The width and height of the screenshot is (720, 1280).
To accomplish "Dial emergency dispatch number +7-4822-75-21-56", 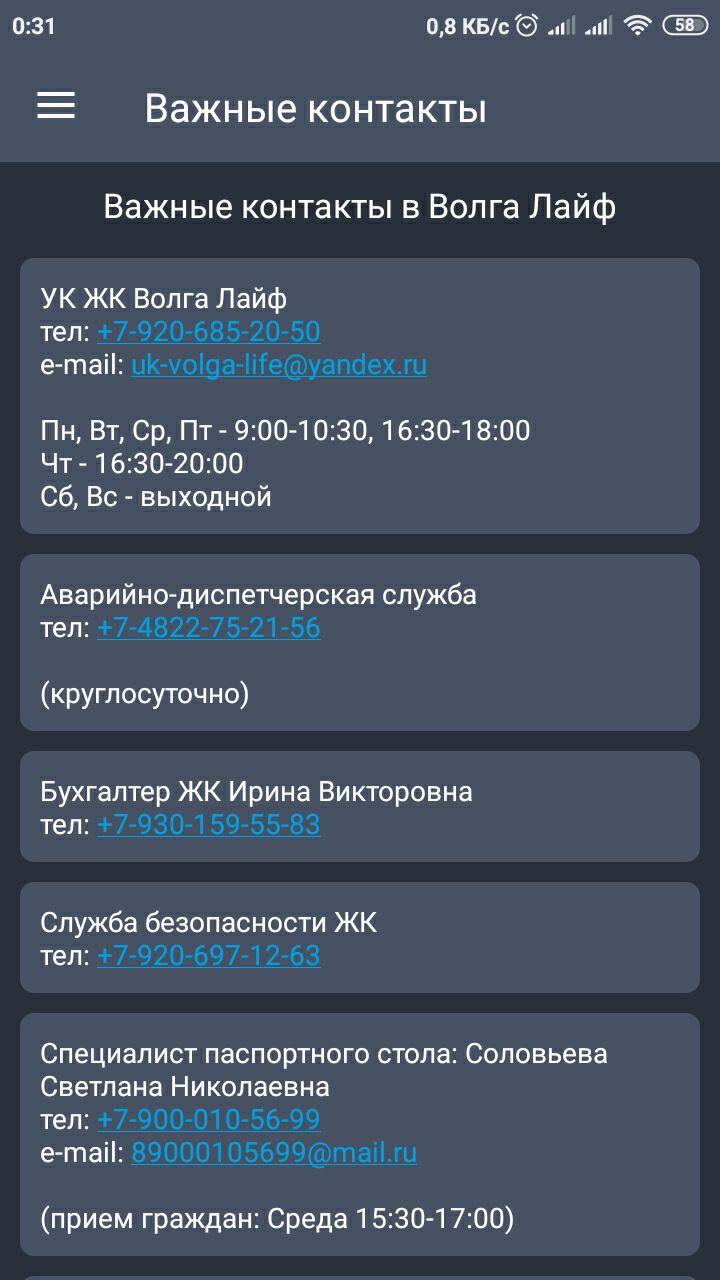I will click(x=208, y=627).
